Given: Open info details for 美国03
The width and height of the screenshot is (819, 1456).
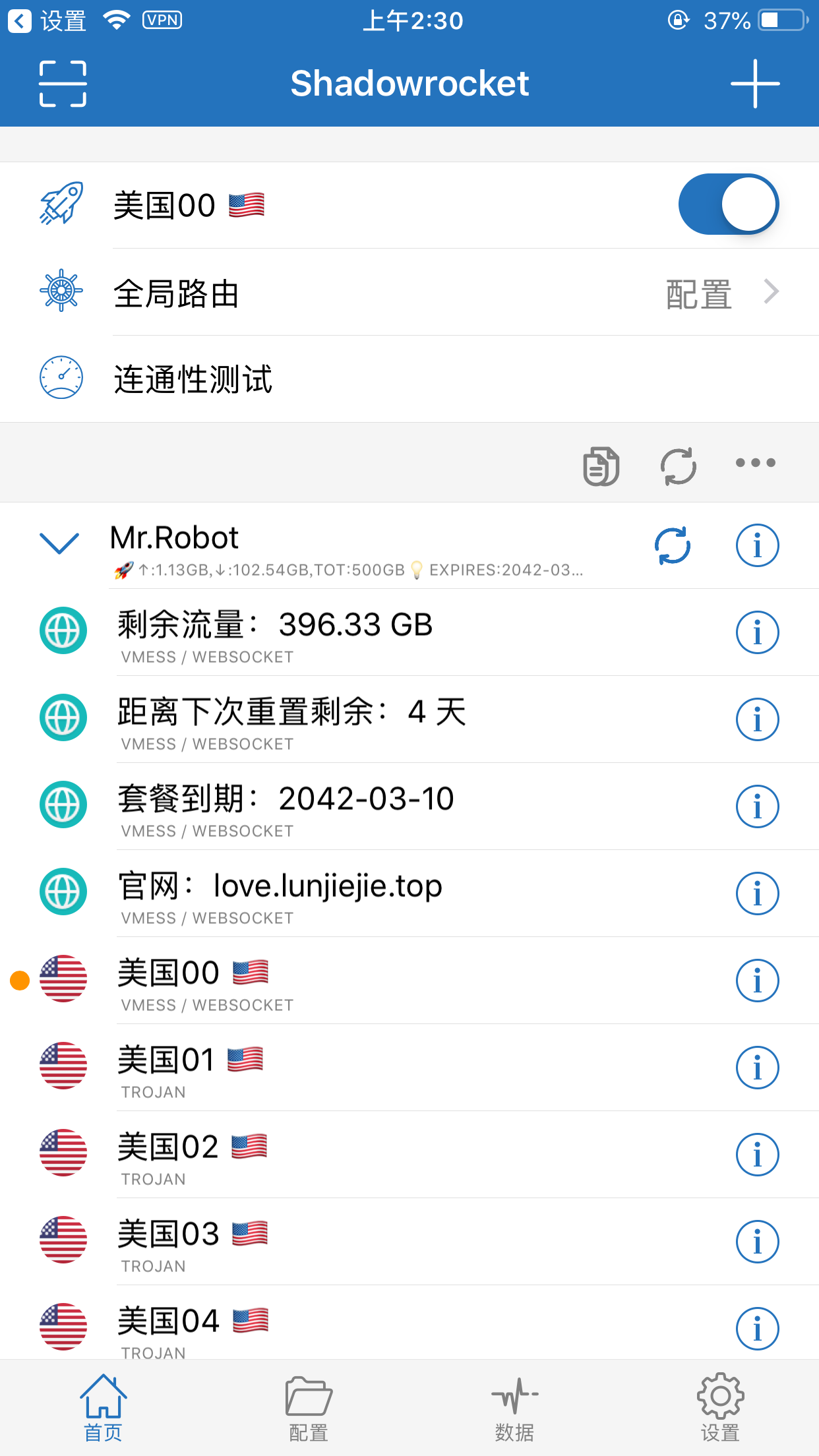Looking at the screenshot, I should [x=757, y=1242].
